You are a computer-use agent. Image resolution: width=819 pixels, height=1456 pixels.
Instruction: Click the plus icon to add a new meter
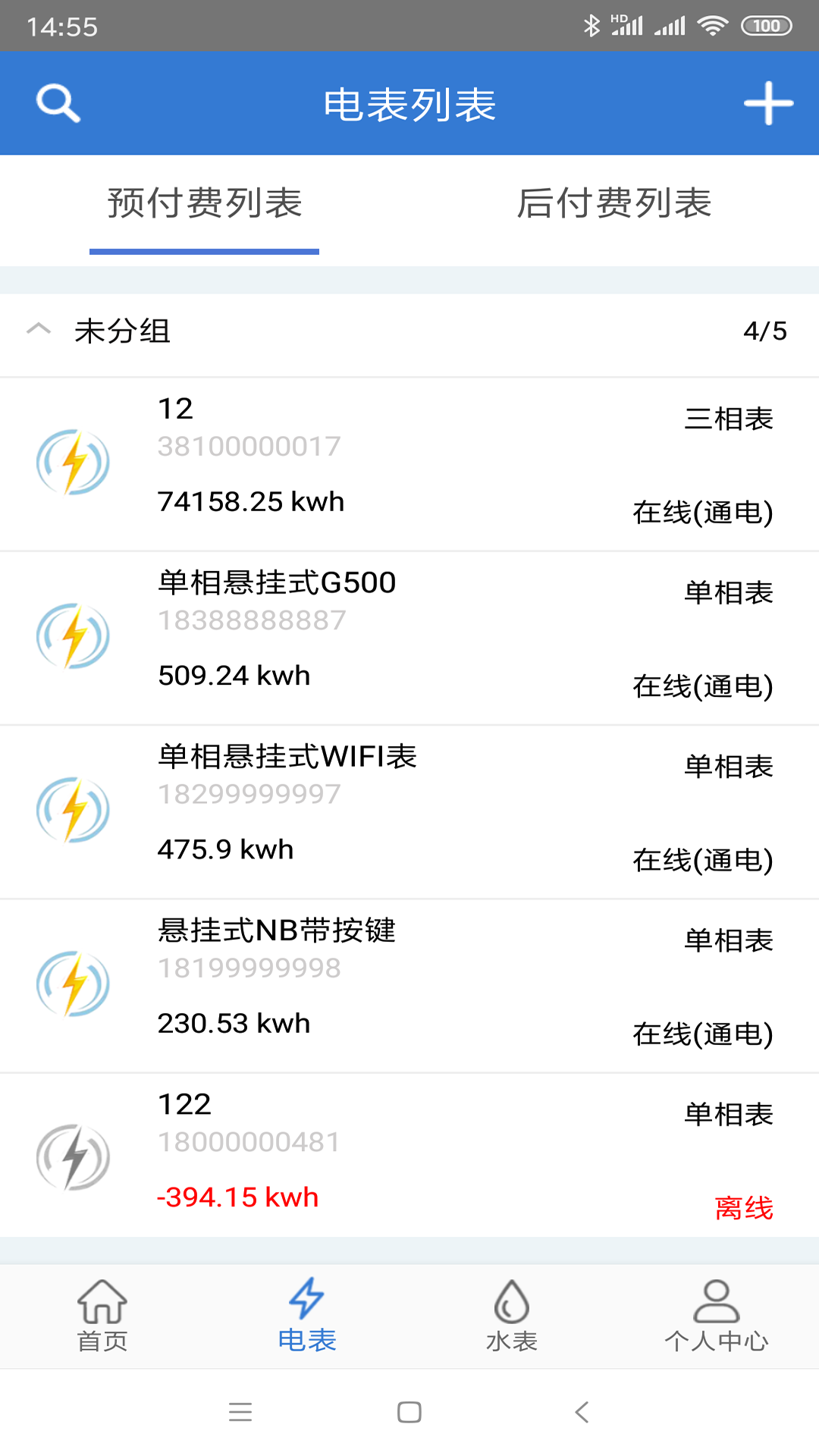click(x=769, y=103)
